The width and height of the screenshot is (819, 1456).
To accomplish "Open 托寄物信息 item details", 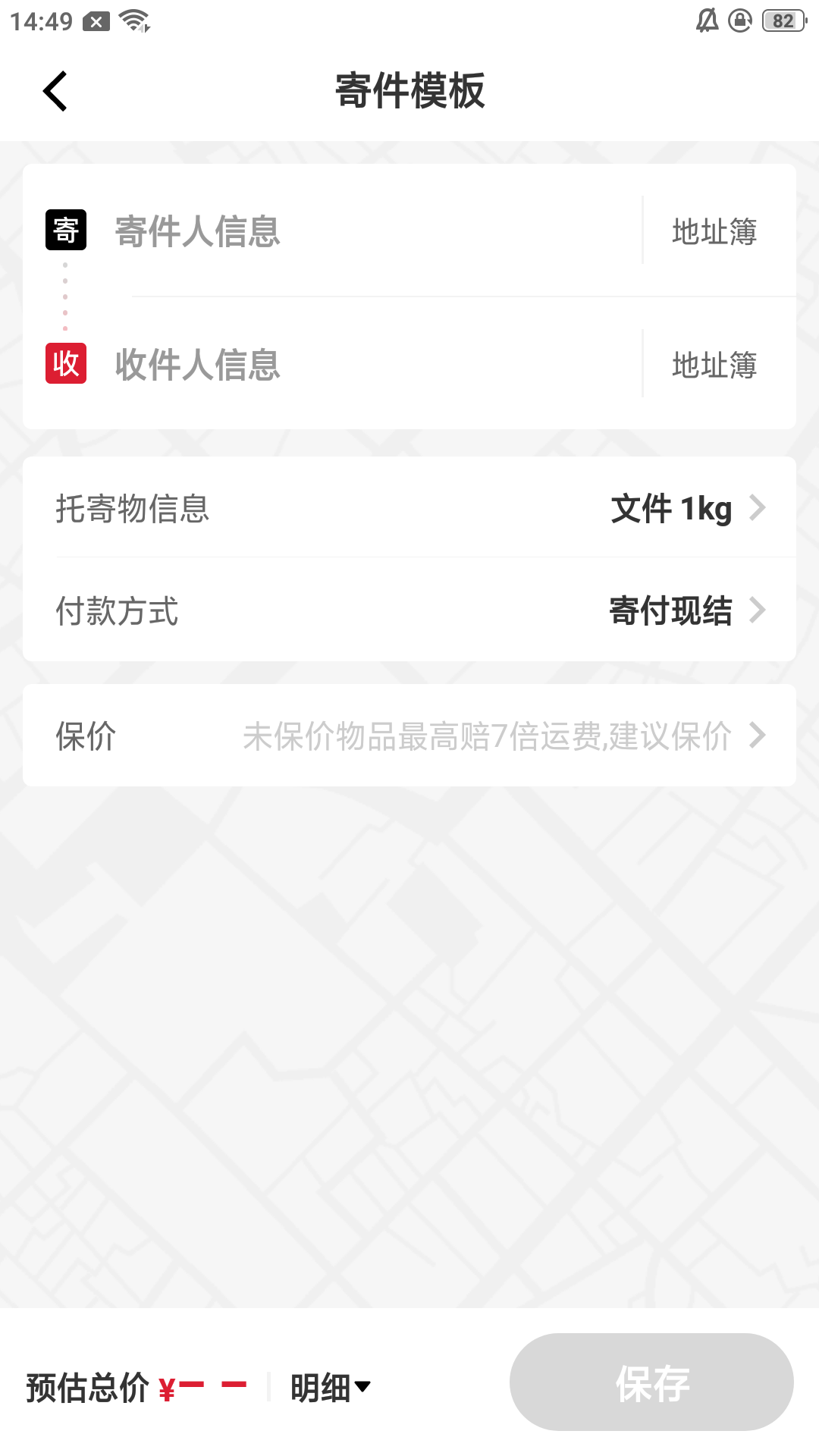I will coord(409,508).
